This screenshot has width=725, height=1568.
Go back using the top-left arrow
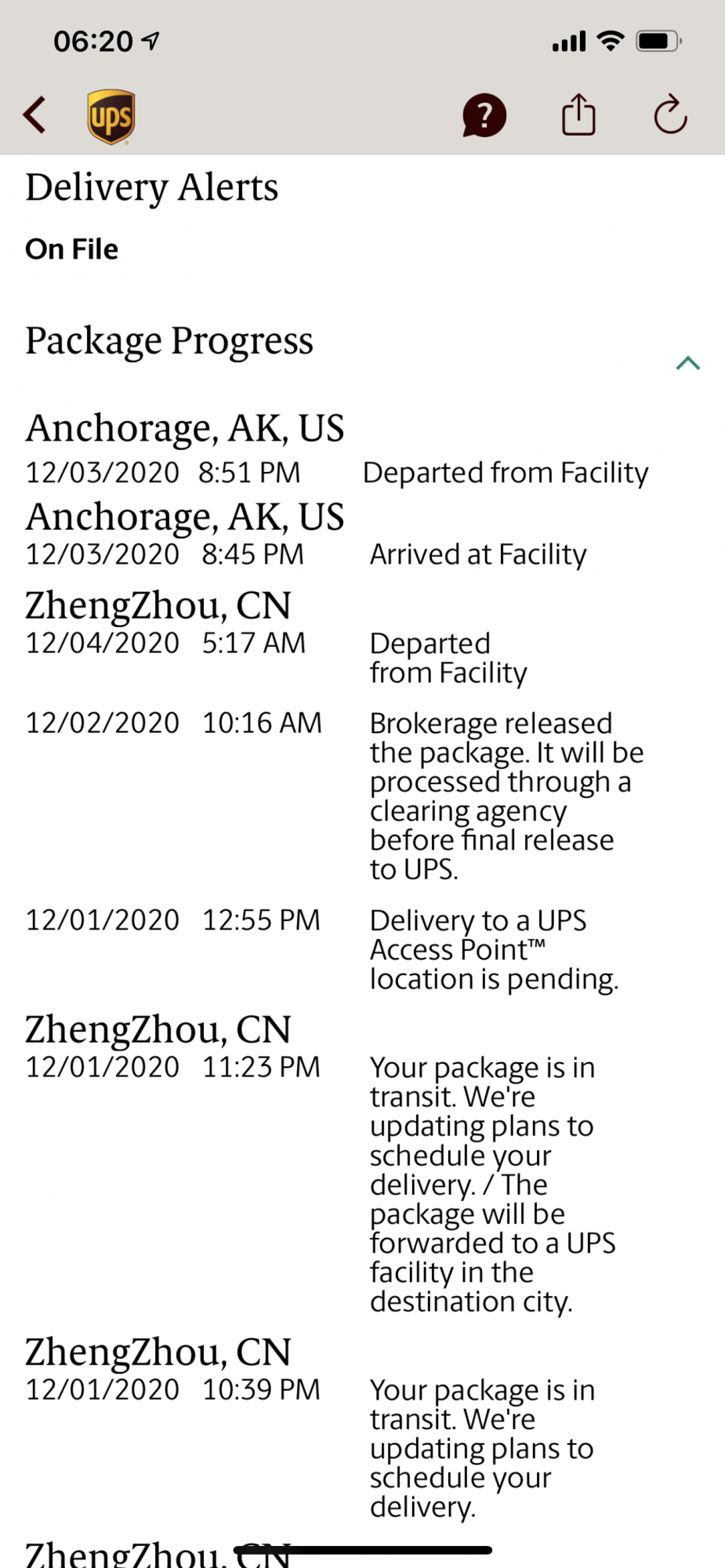tap(35, 115)
